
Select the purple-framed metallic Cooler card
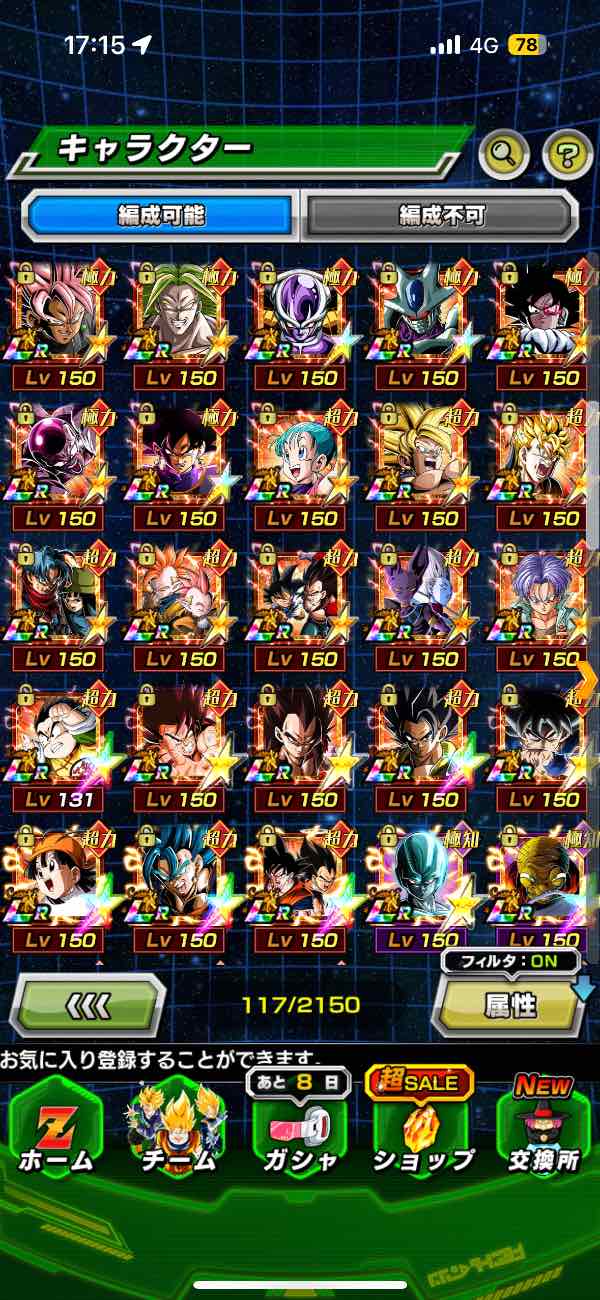[422, 886]
